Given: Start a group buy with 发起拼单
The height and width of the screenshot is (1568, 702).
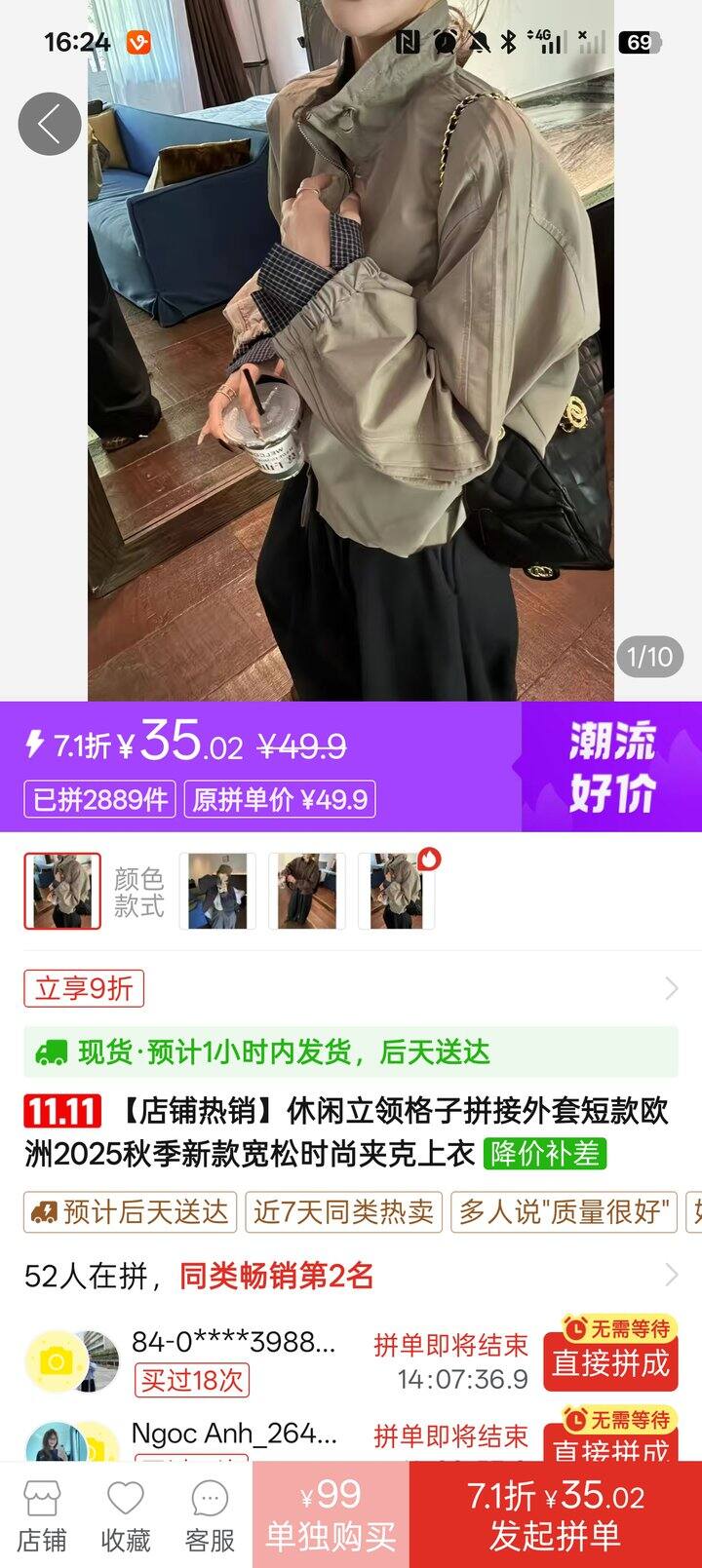Looking at the screenshot, I should pyautogui.click(x=555, y=1516).
